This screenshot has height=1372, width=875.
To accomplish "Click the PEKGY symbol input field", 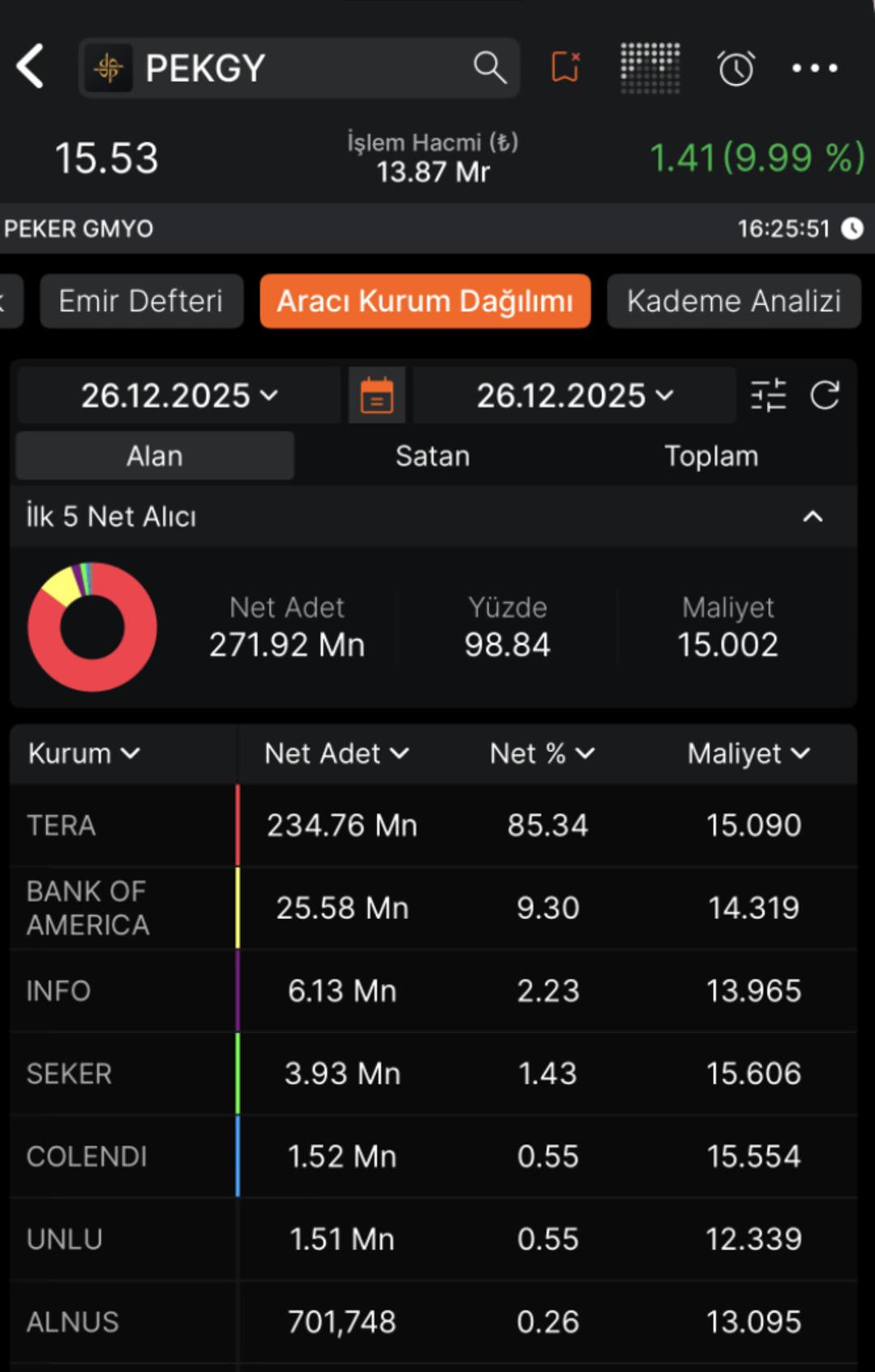I will pyautogui.click(x=243, y=68).
